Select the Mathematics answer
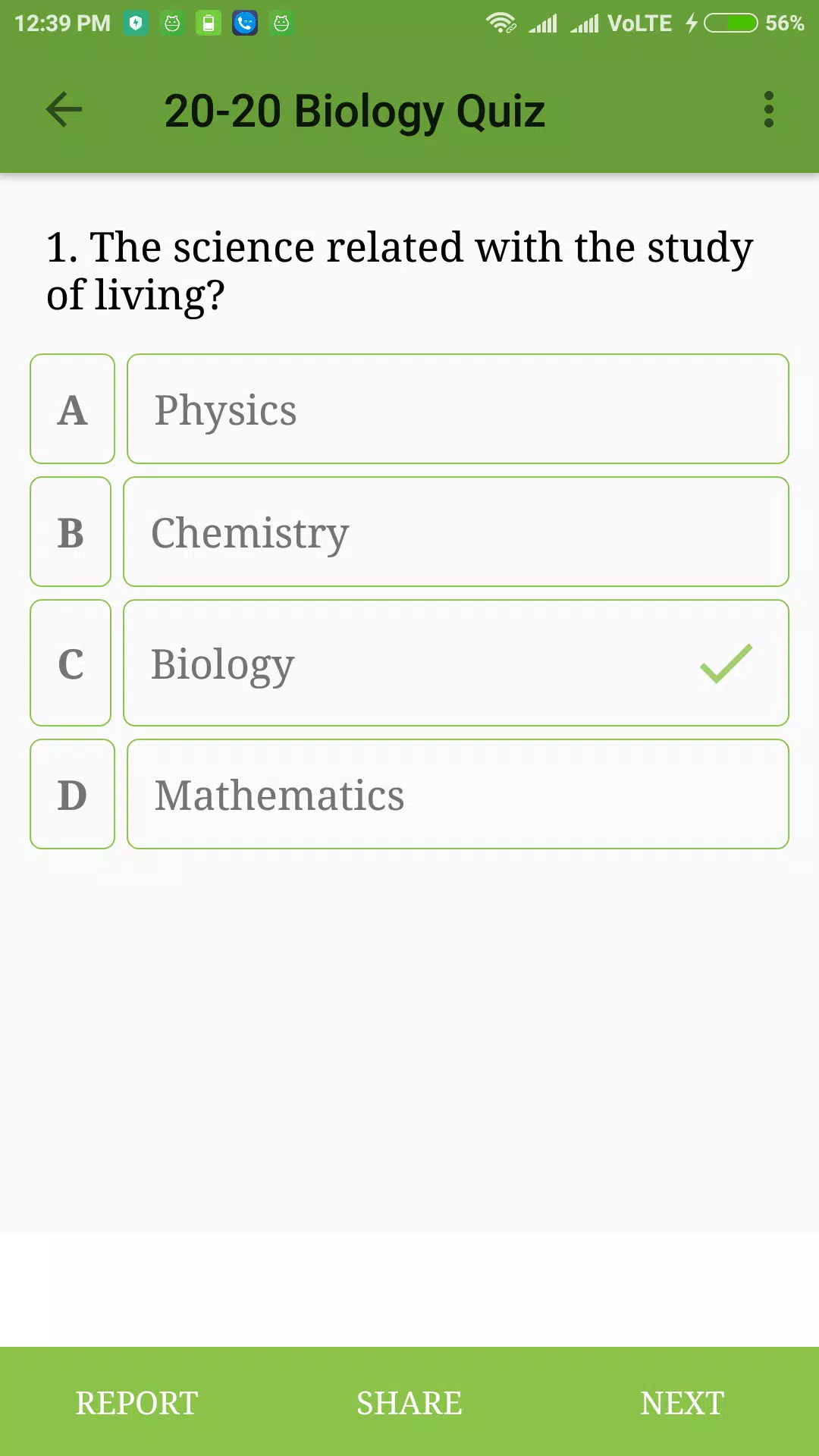The width and height of the screenshot is (819, 1456). 458,794
